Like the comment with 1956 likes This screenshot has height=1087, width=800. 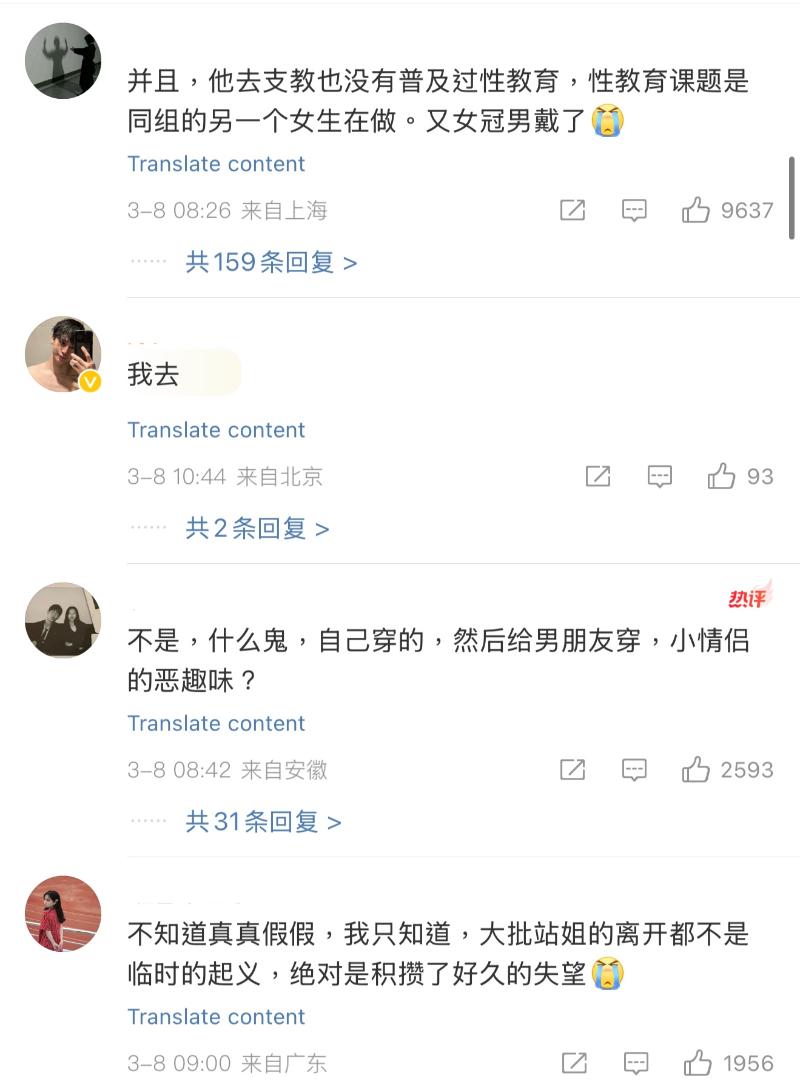697,1062
